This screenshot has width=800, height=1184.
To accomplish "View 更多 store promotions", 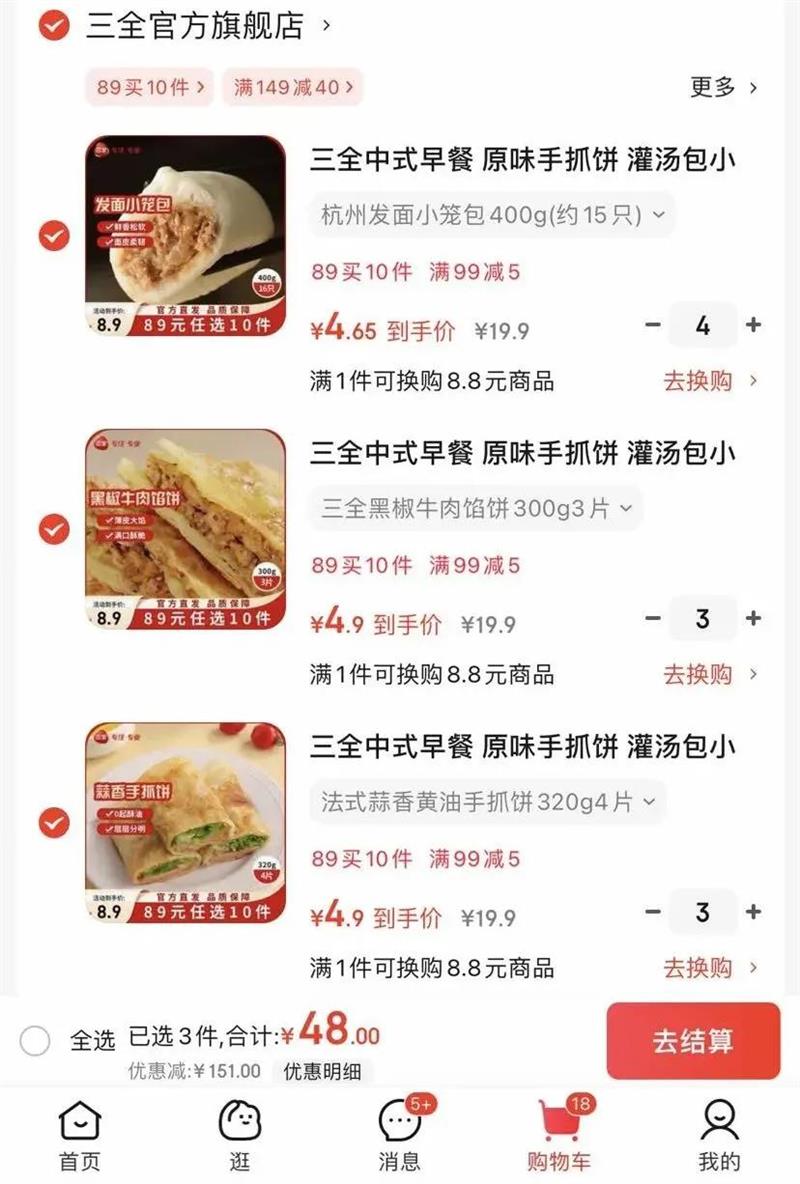I will (x=723, y=87).
